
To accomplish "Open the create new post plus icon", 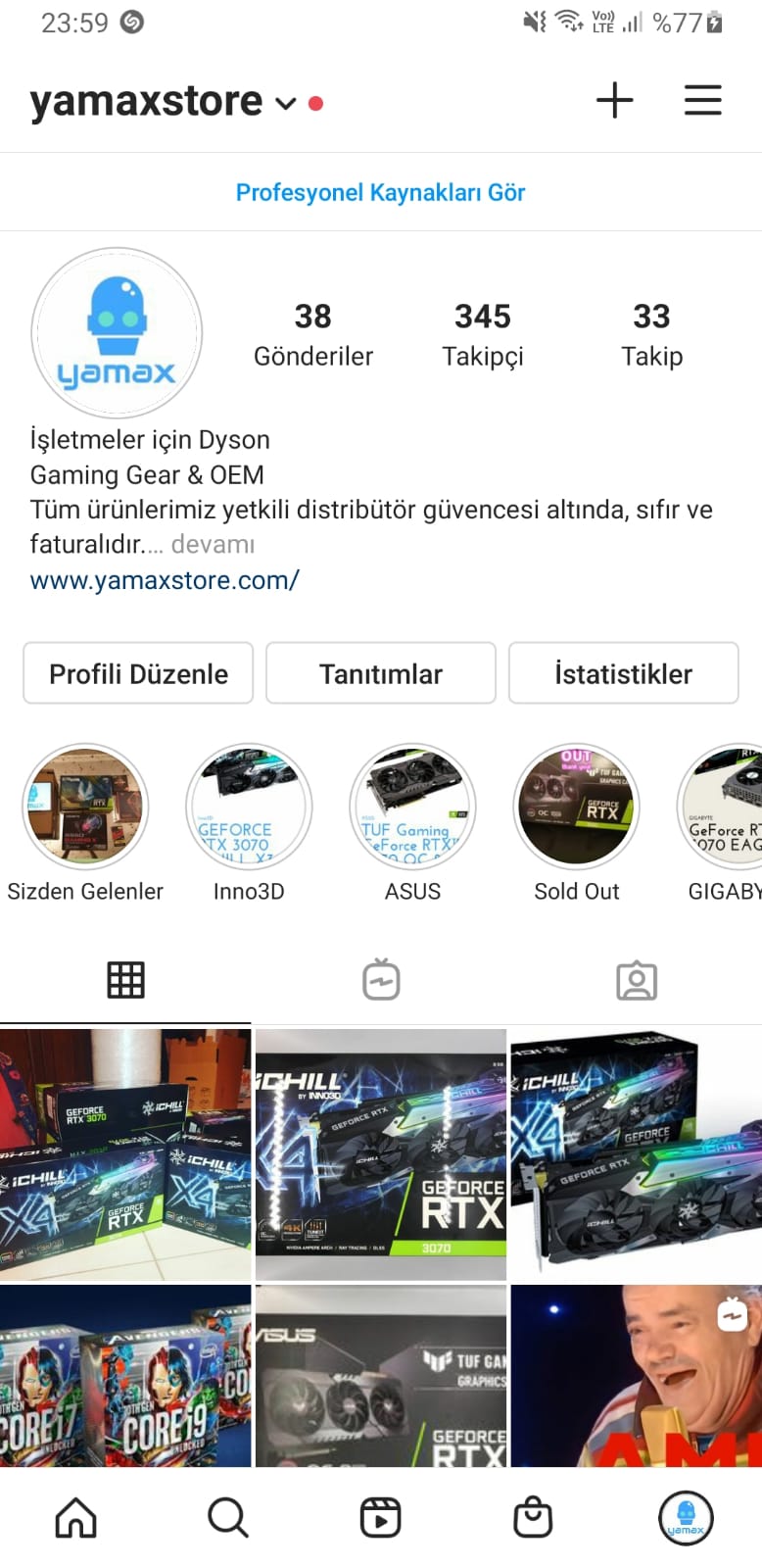I will [614, 100].
